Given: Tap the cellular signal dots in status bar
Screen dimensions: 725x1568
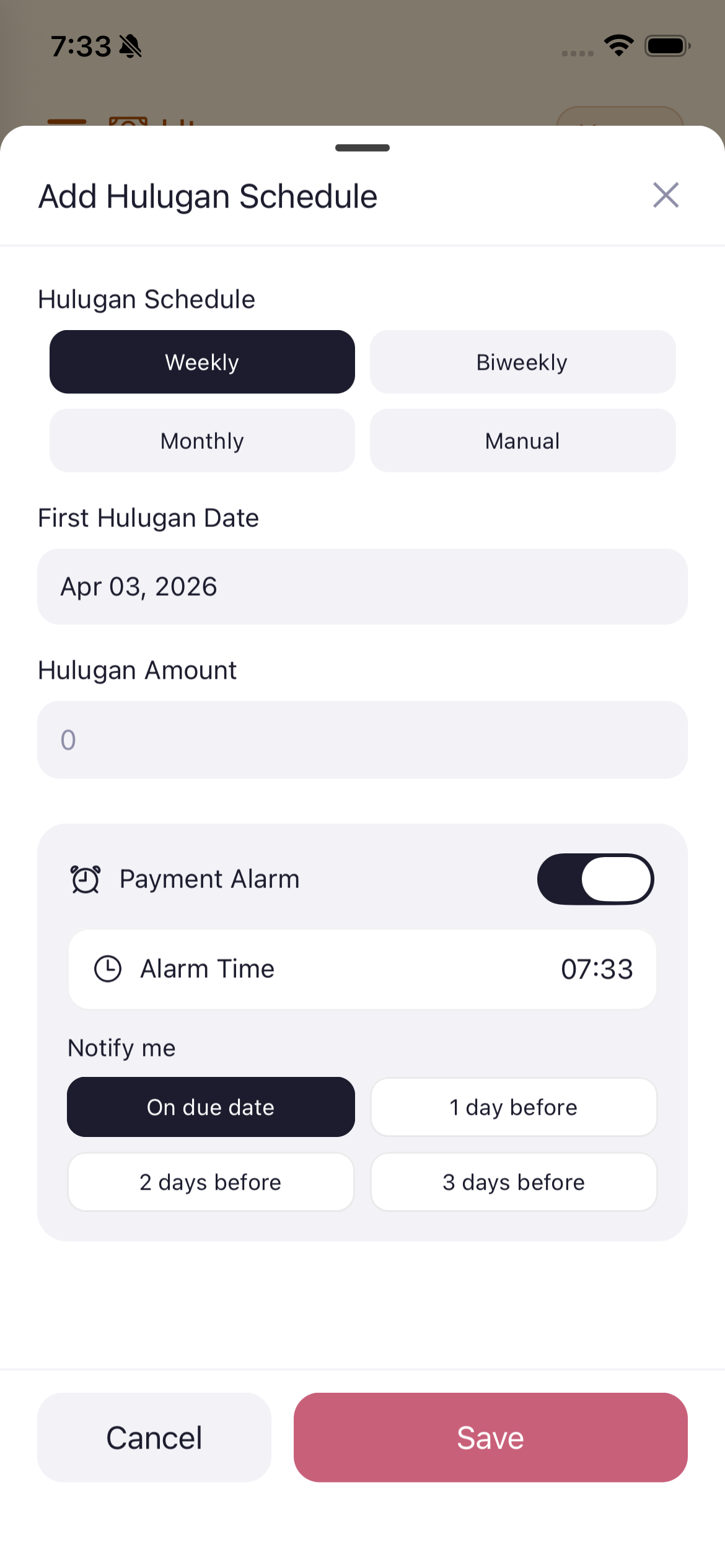Looking at the screenshot, I should pos(576,53).
